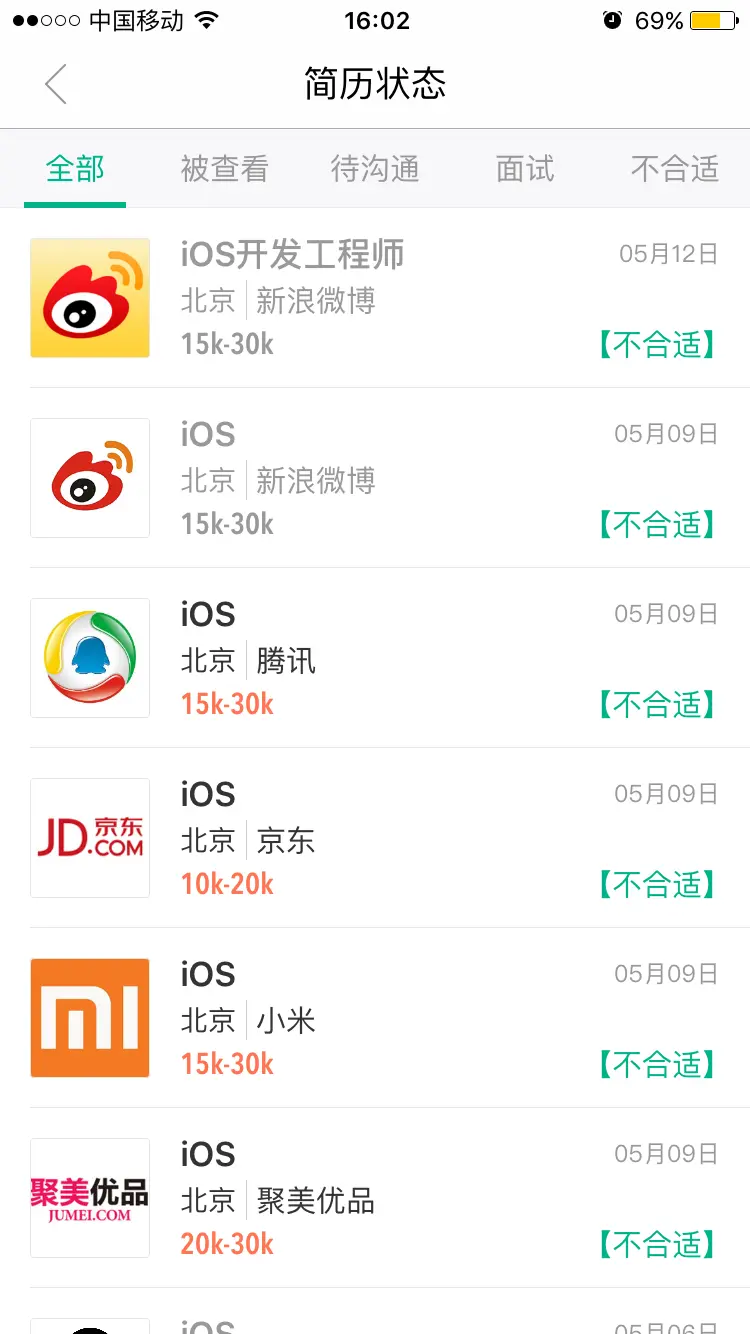This screenshot has height=1334, width=750.
Task: Switch to the 被查看 tab
Action: (x=224, y=169)
